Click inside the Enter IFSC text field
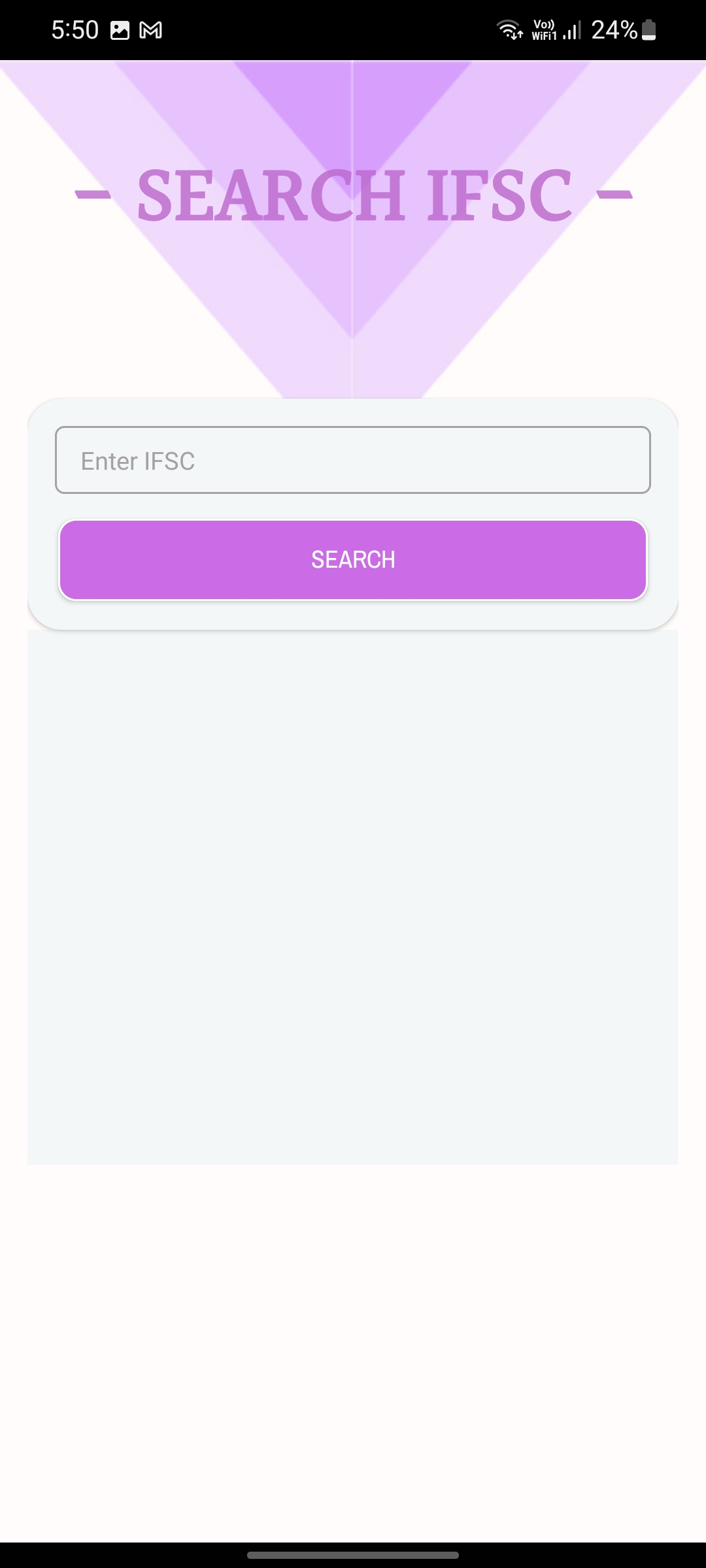The width and height of the screenshot is (706, 1568). pyautogui.click(x=353, y=459)
